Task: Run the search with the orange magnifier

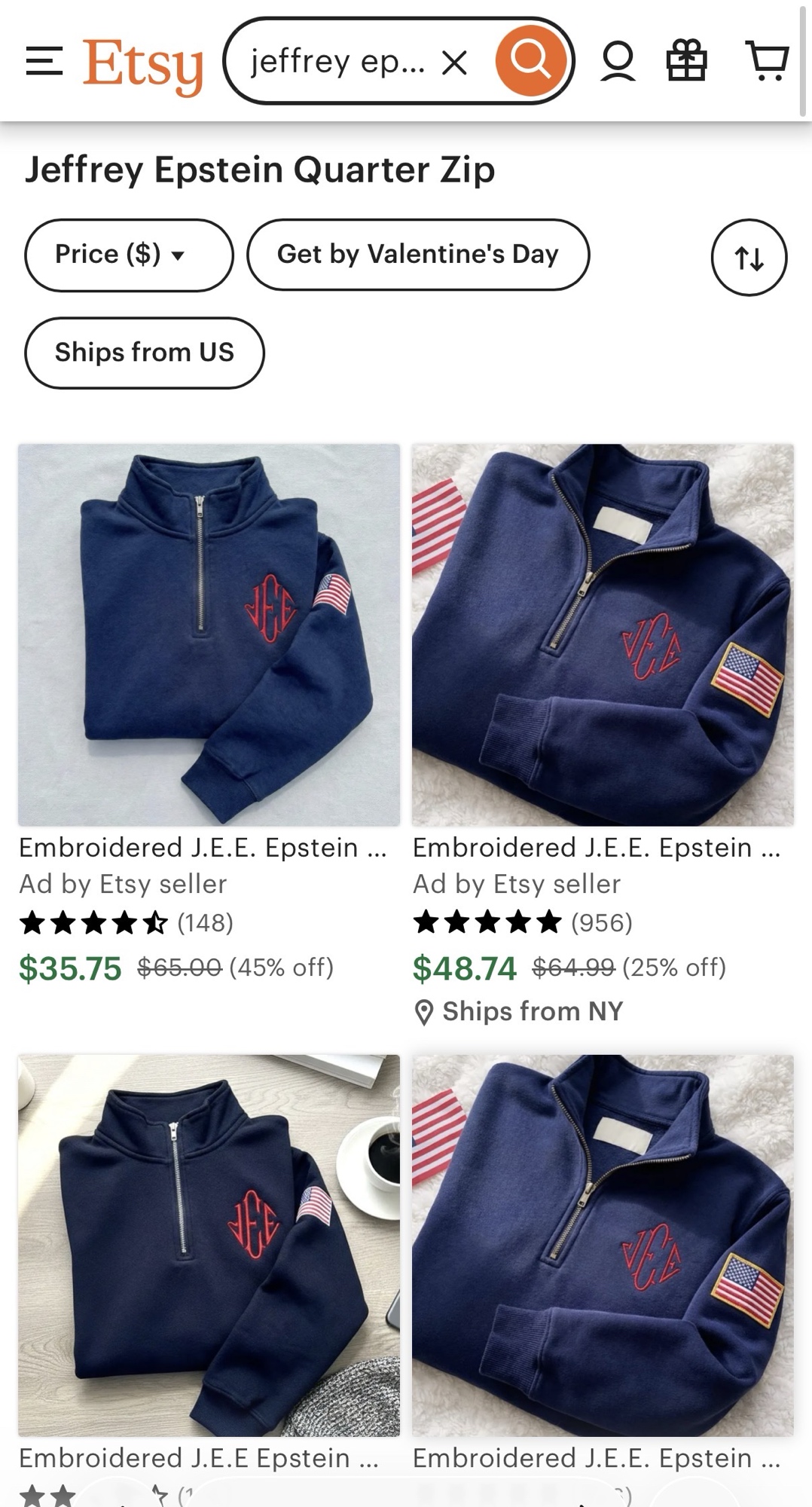Action: (x=531, y=60)
